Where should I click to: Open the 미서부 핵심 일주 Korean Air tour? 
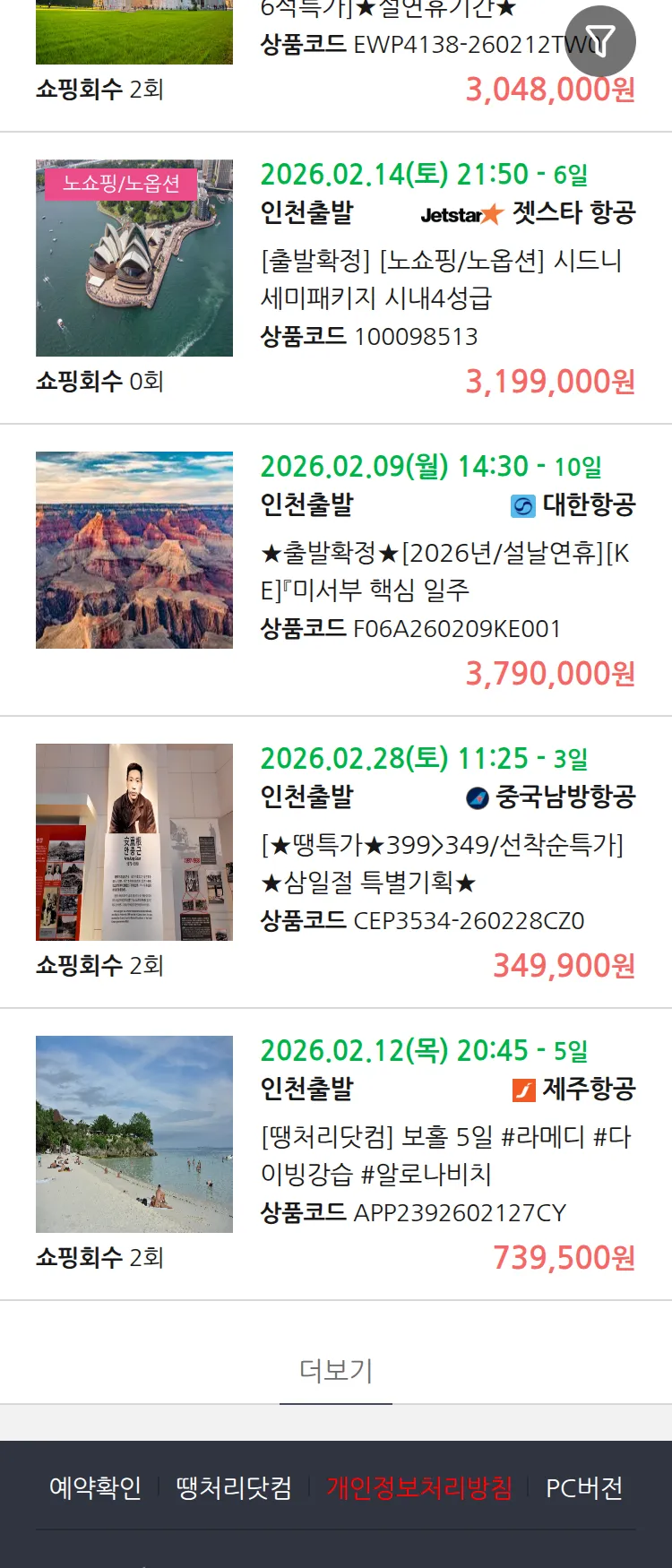(x=445, y=571)
